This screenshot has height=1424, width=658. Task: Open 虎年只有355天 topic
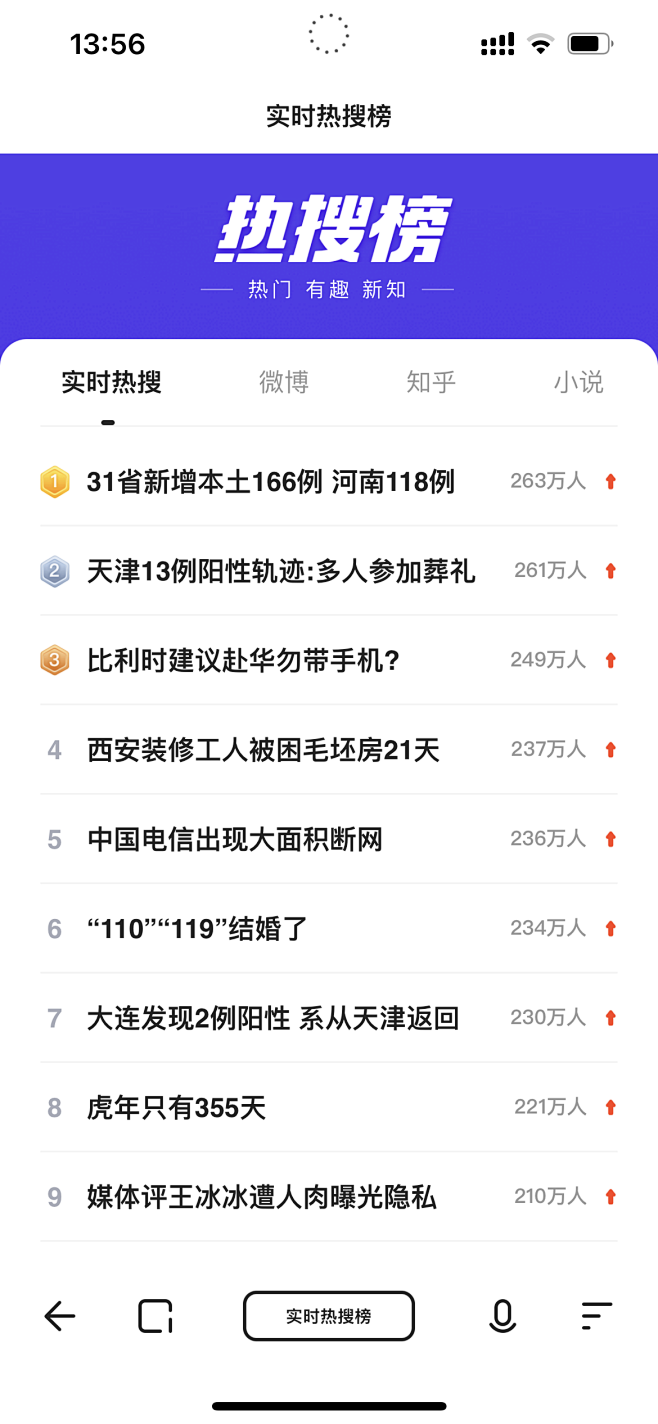[329, 1108]
